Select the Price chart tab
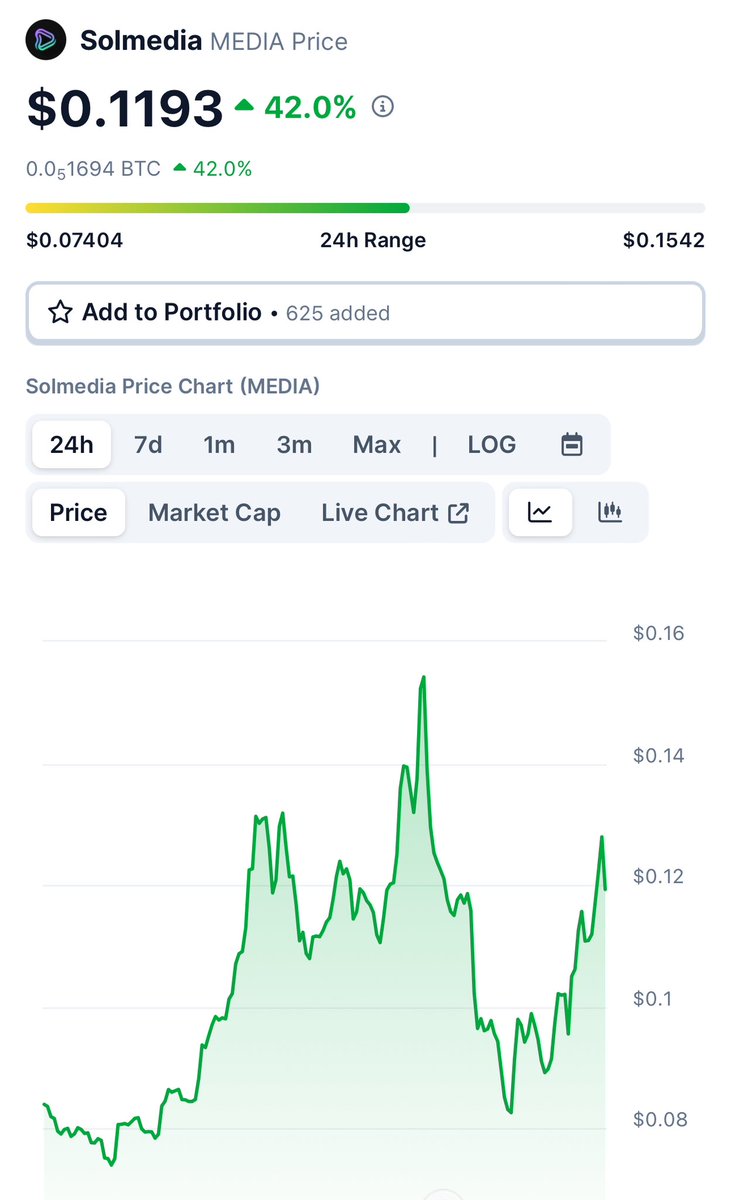 [79, 513]
